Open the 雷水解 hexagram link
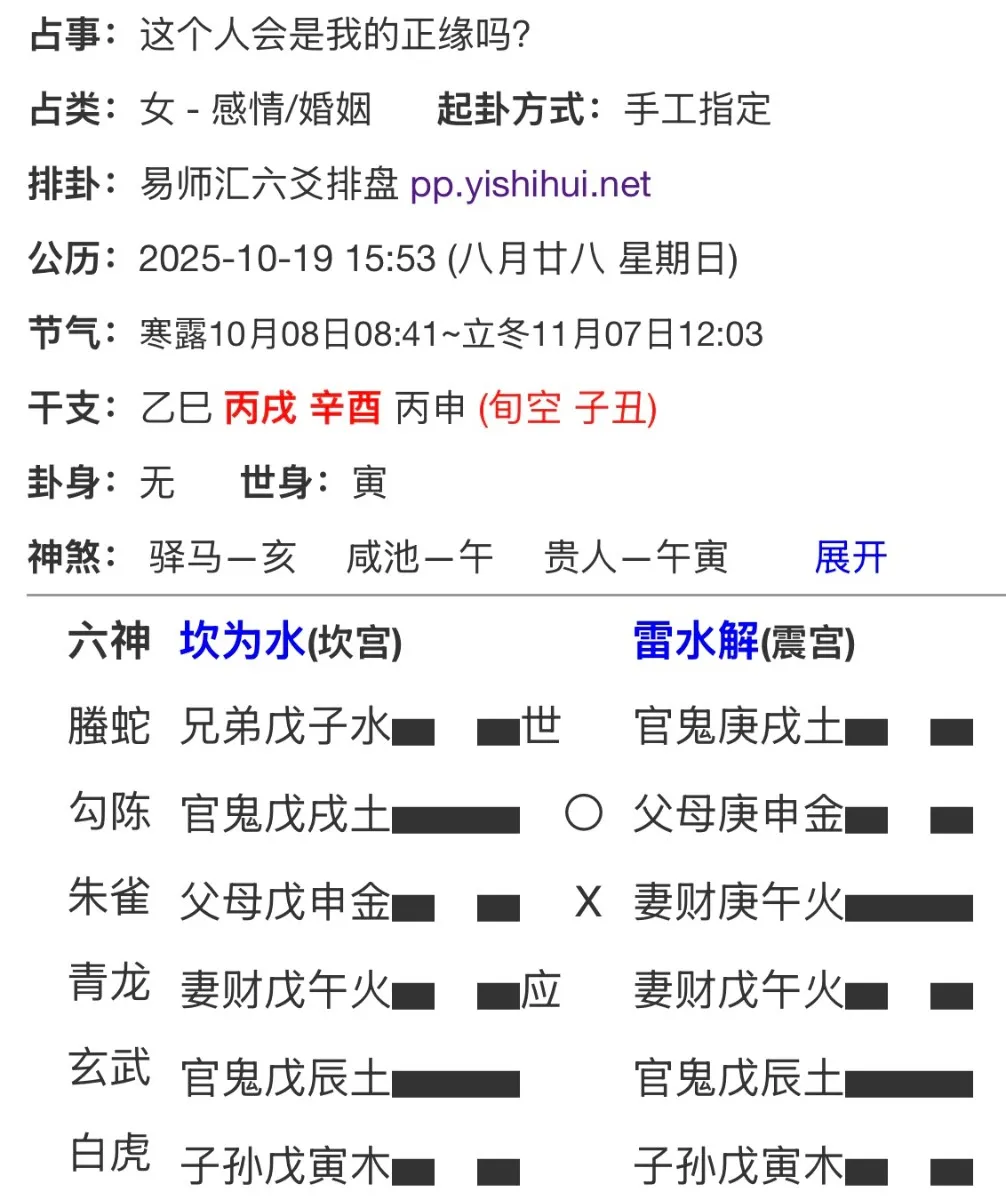 pos(696,642)
